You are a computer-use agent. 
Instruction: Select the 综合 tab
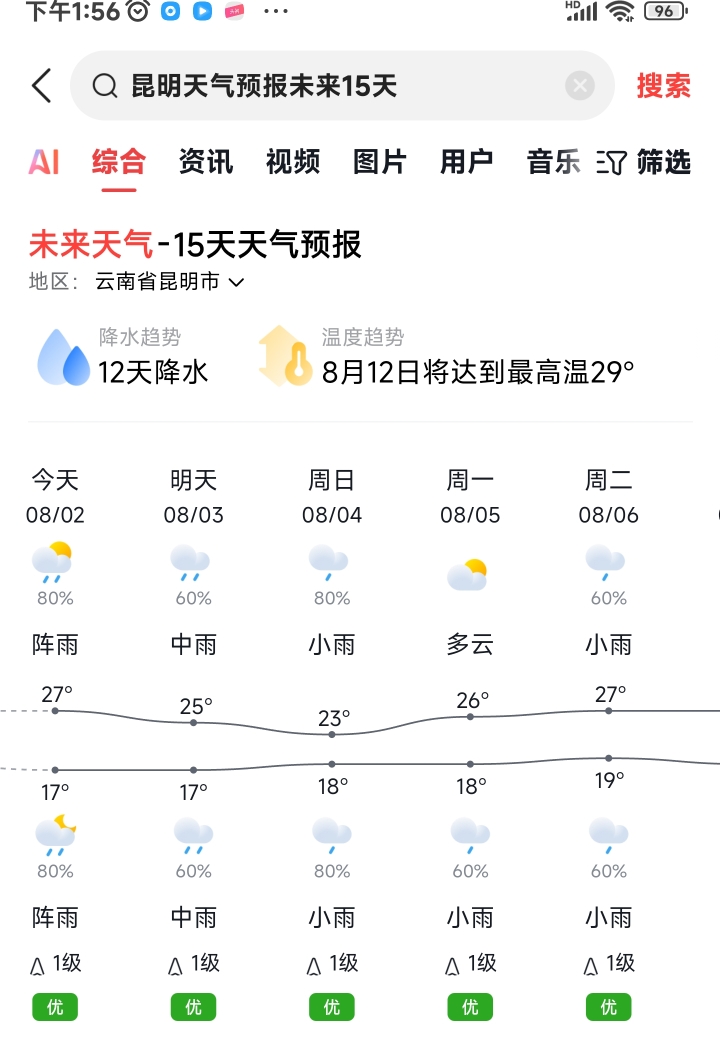(119, 162)
